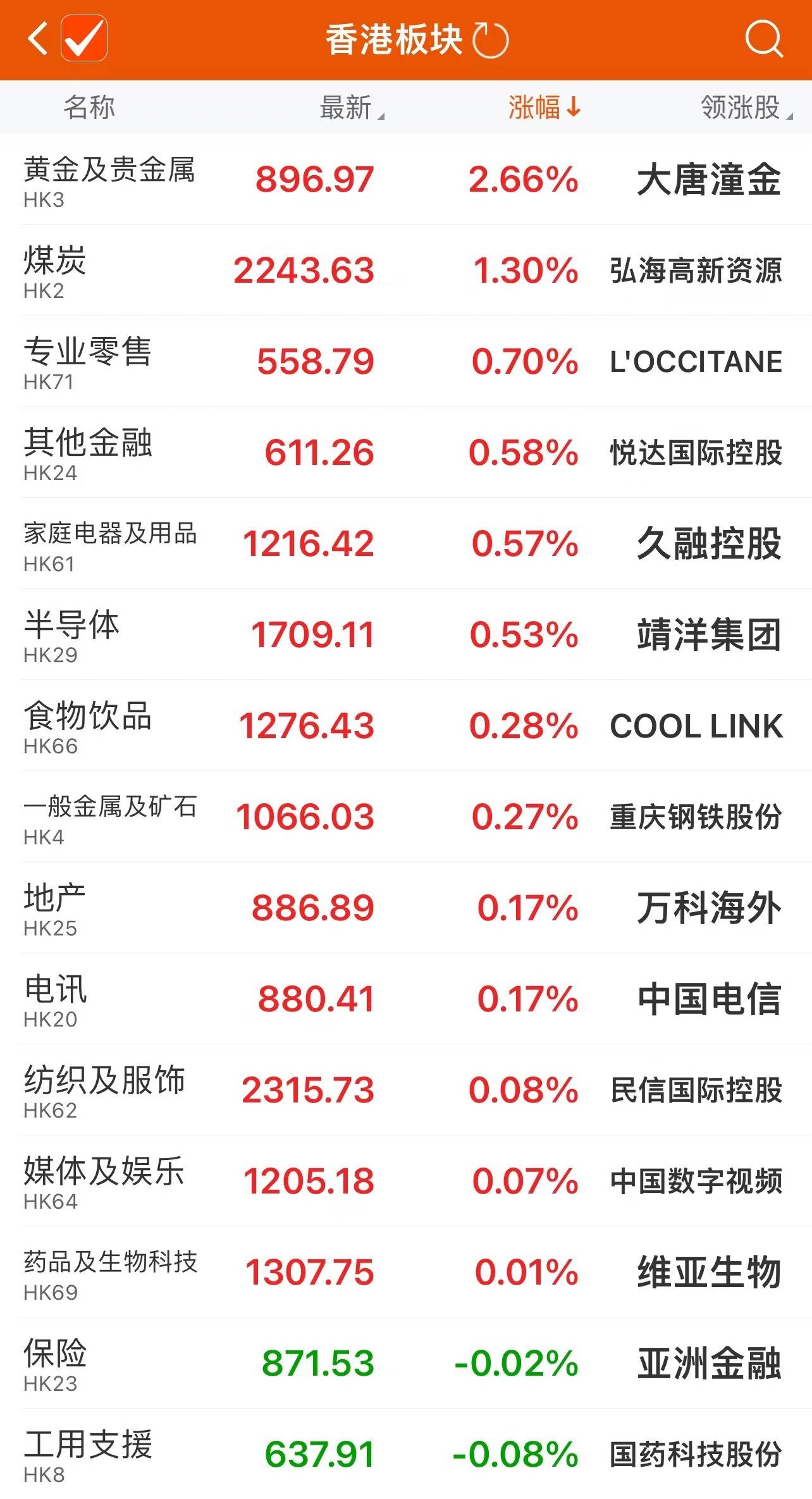View the 半导体 HK29 sector
The width and height of the screenshot is (812, 1499).
(71, 635)
